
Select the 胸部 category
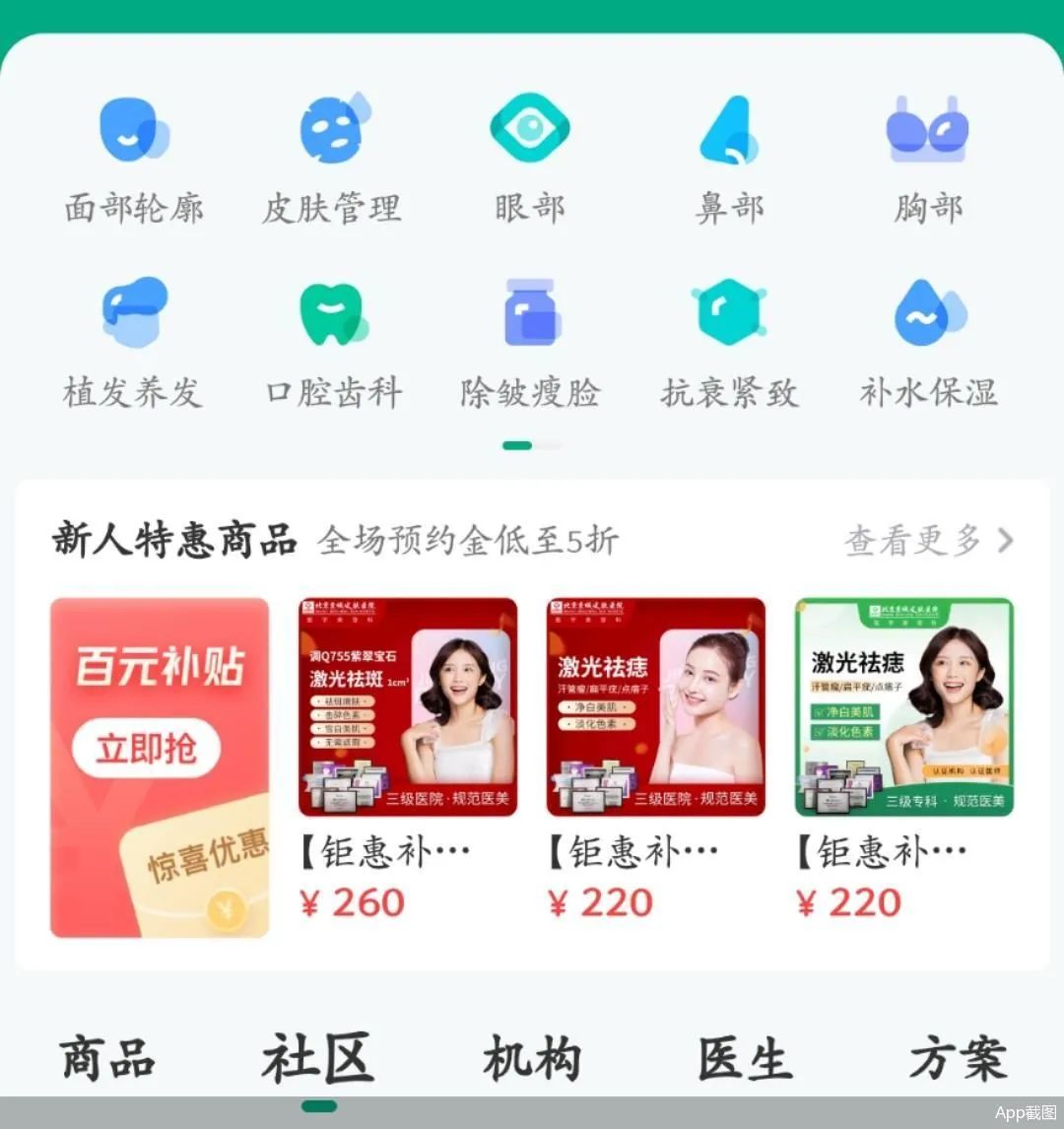coord(928,160)
